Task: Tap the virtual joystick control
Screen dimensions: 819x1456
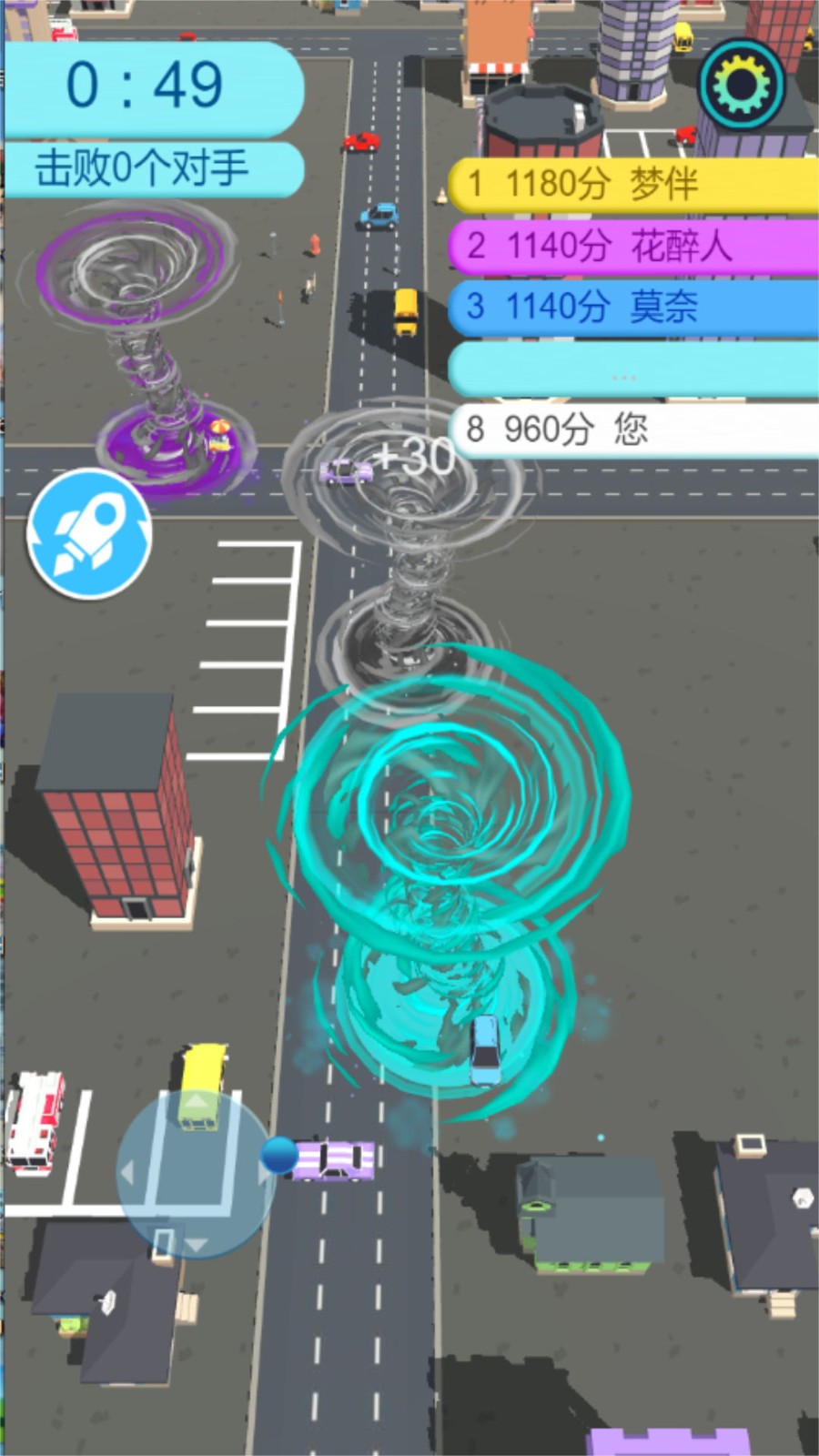Action: [x=196, y=1173]
